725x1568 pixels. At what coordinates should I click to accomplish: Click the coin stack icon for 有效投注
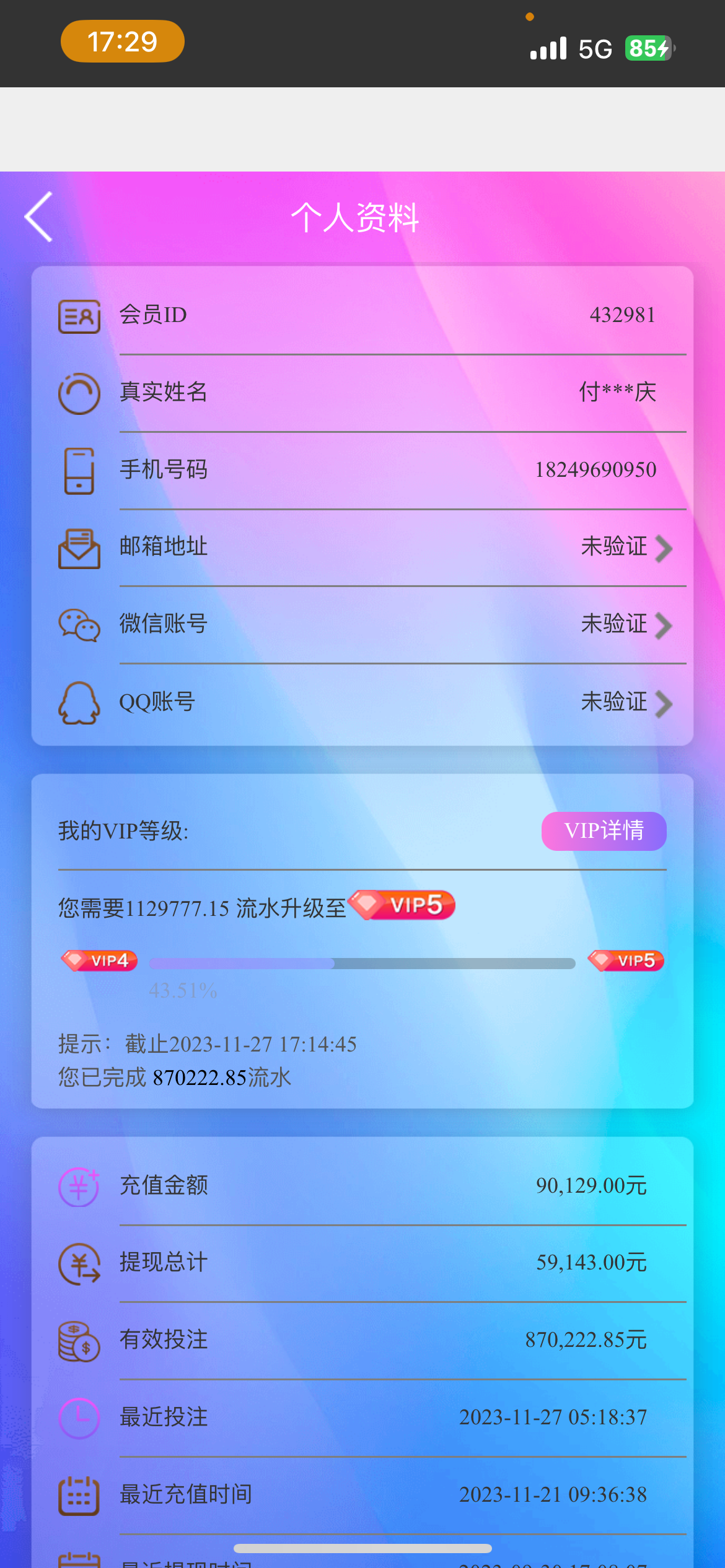pyautogui.click(x=79, y=1341)
